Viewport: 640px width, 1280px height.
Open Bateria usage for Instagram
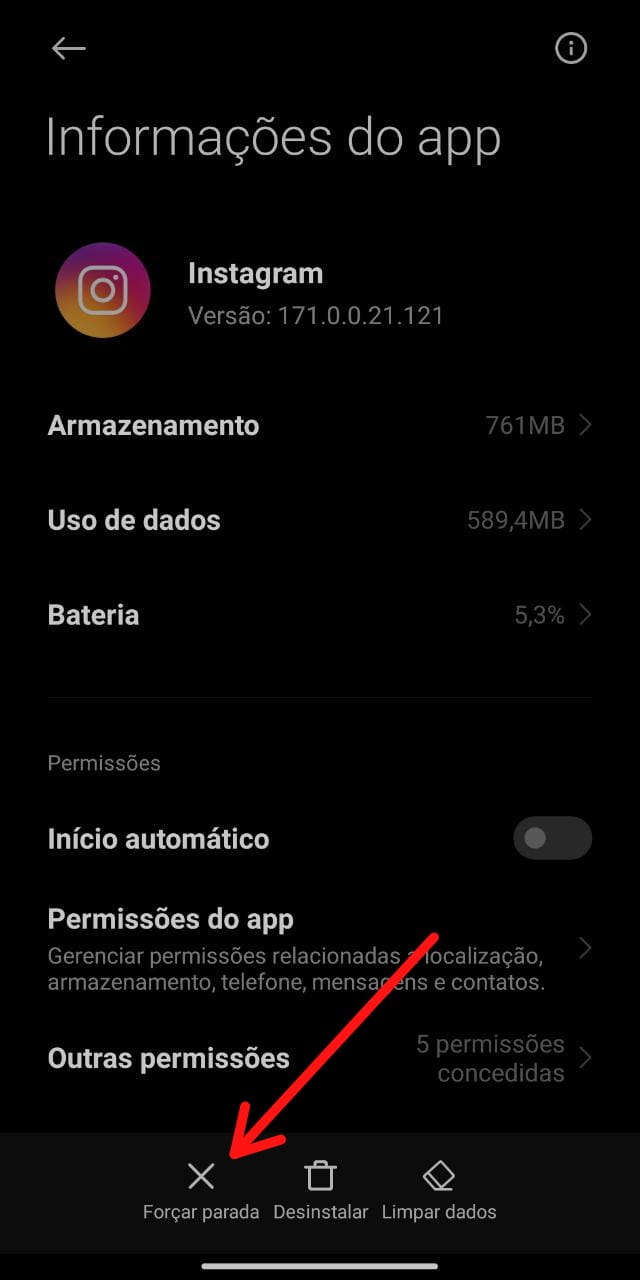tap(320, 615)
